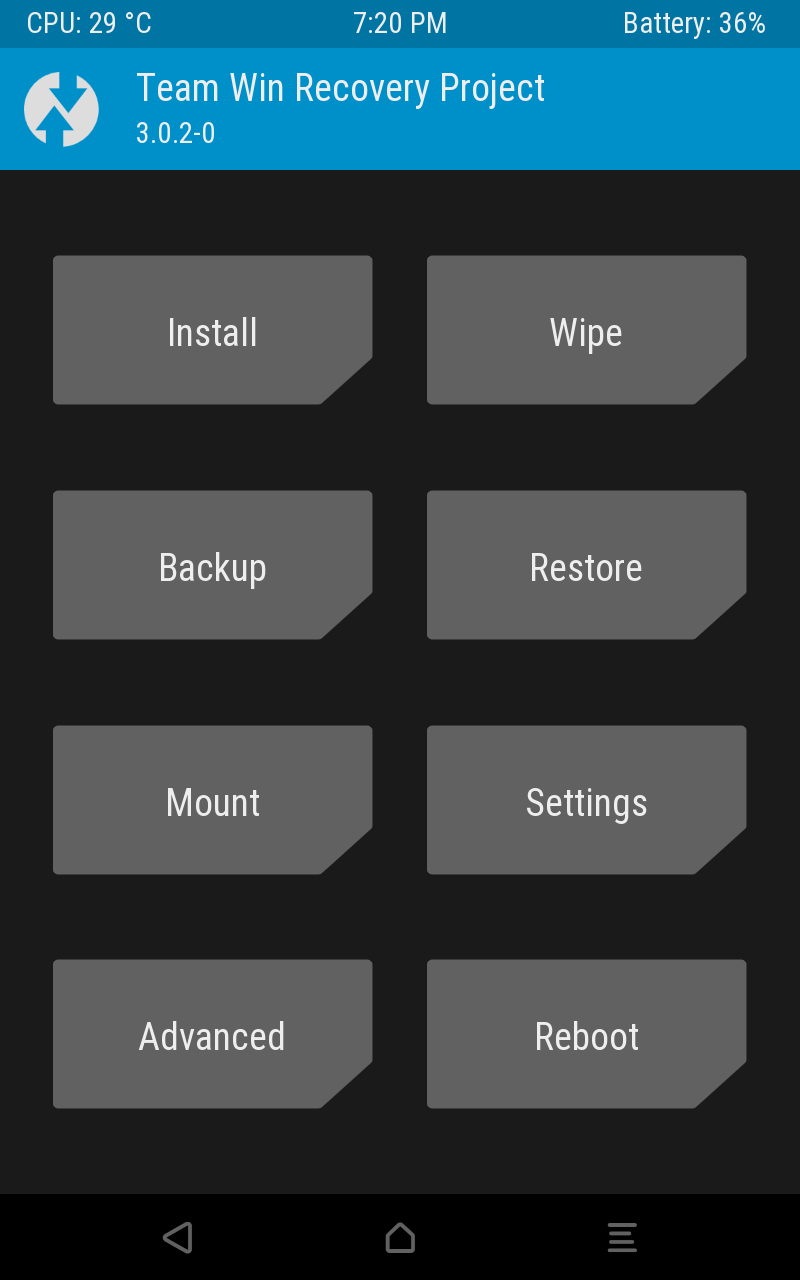Open the Advanced options
This screenshot has height=1280, width=800.
point(212,1035)
